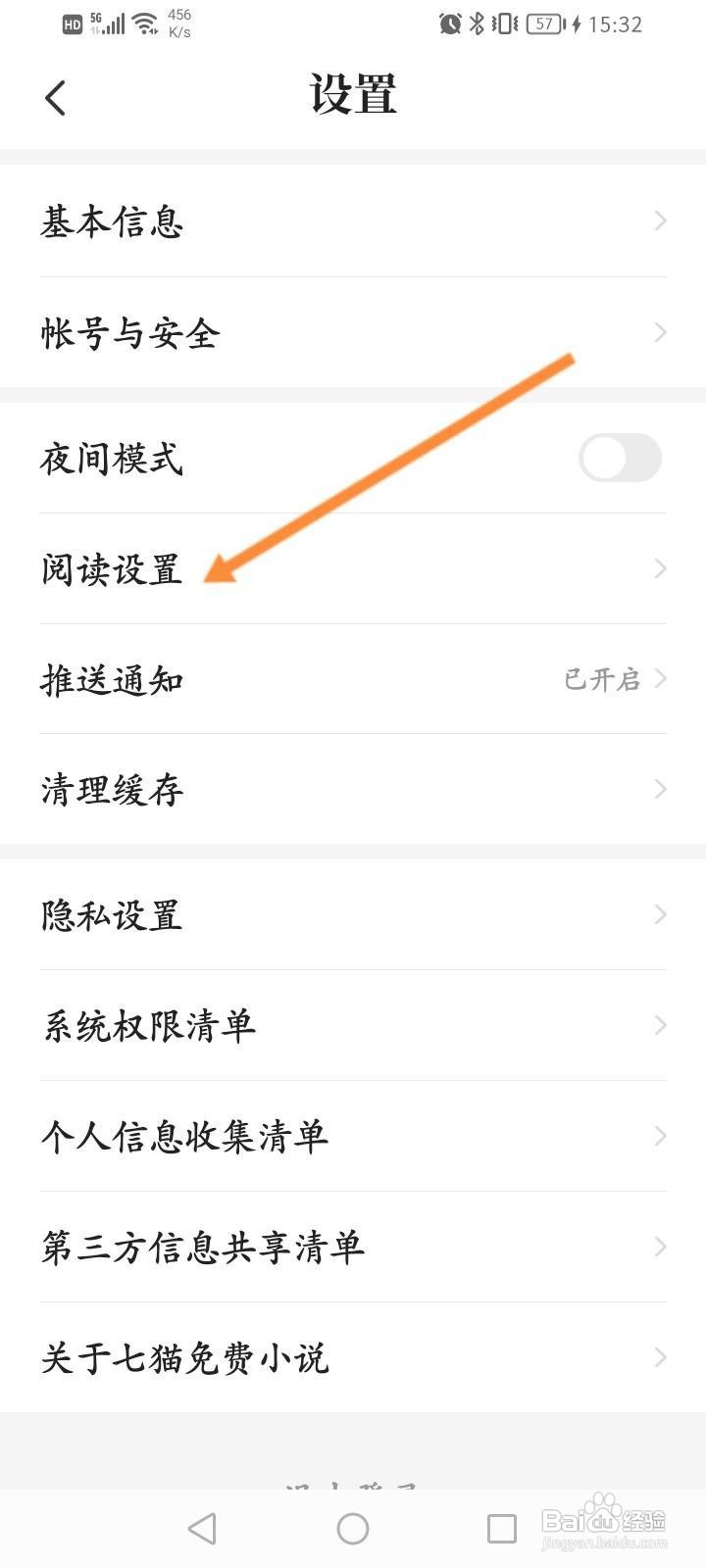Select the 设置 settings title
Screen dimensions: 706x1568
[x=353, y=96]
